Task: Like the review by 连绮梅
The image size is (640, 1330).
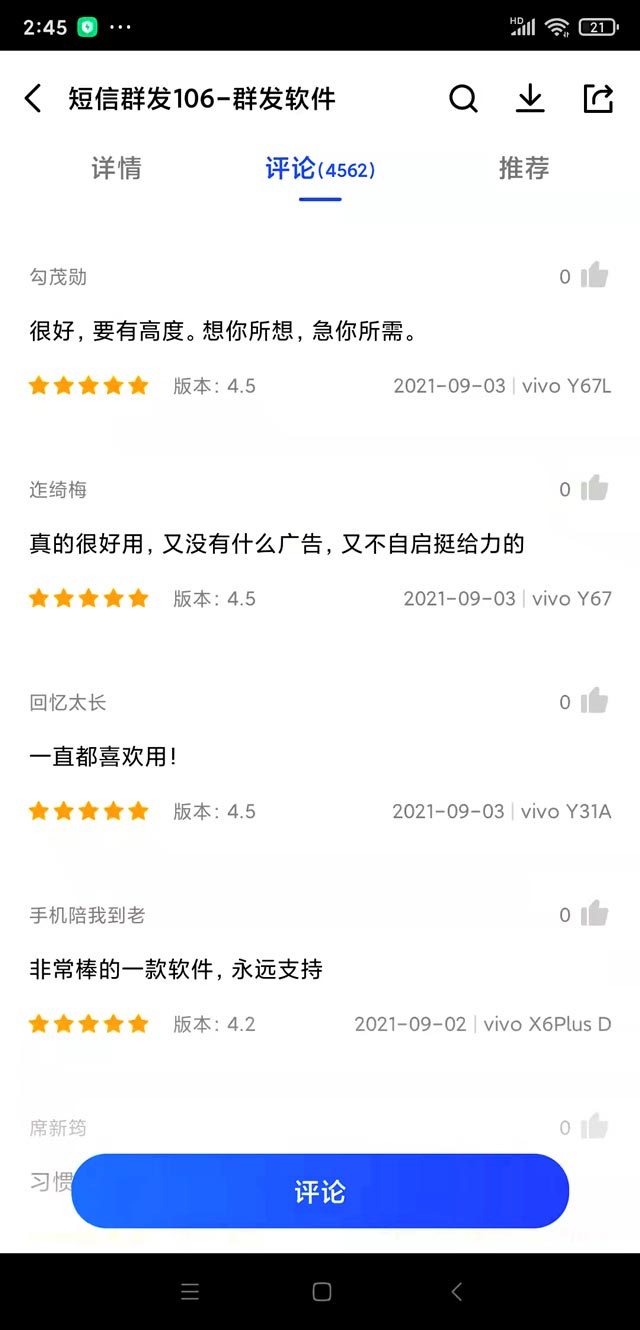Action: click(x=594, y=488)
